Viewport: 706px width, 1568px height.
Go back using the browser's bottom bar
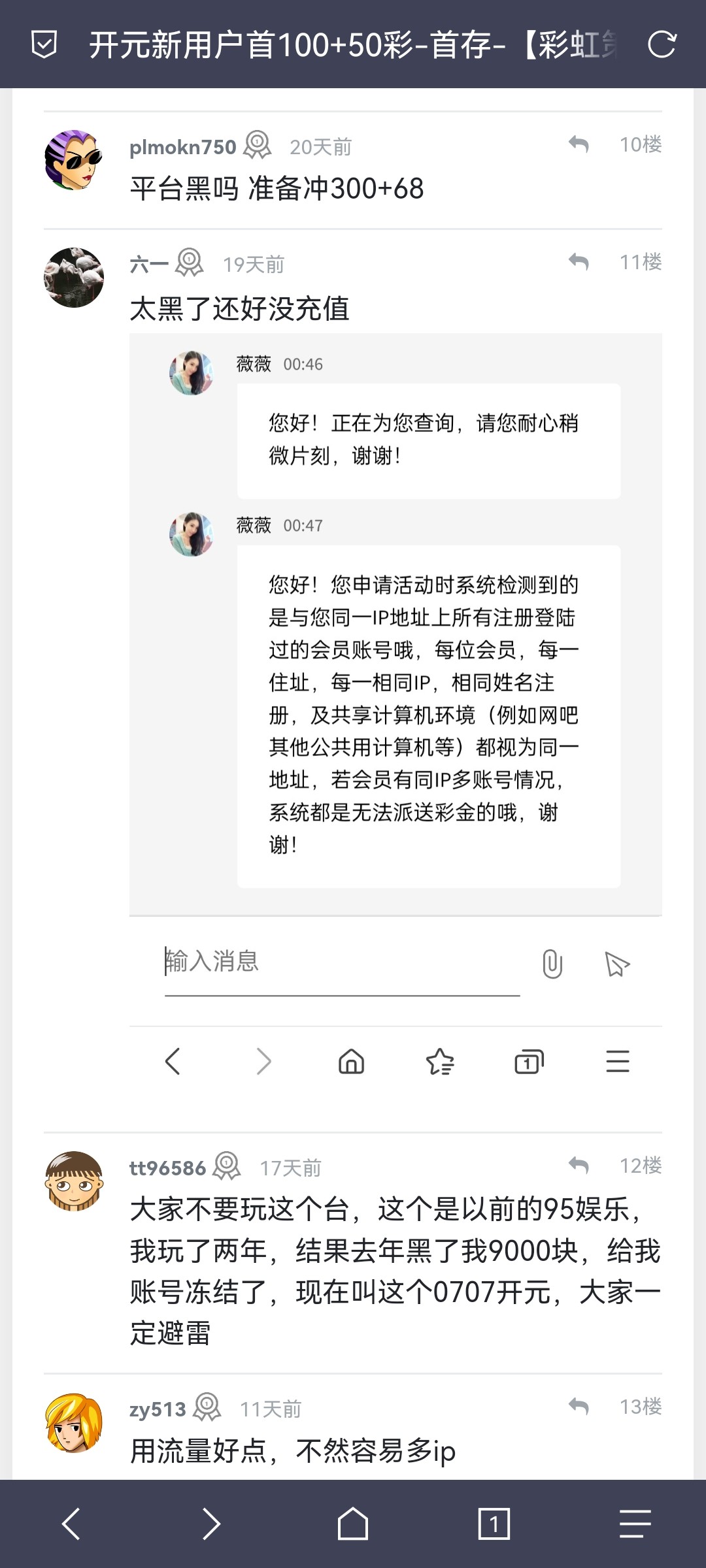coord(71,1524)
